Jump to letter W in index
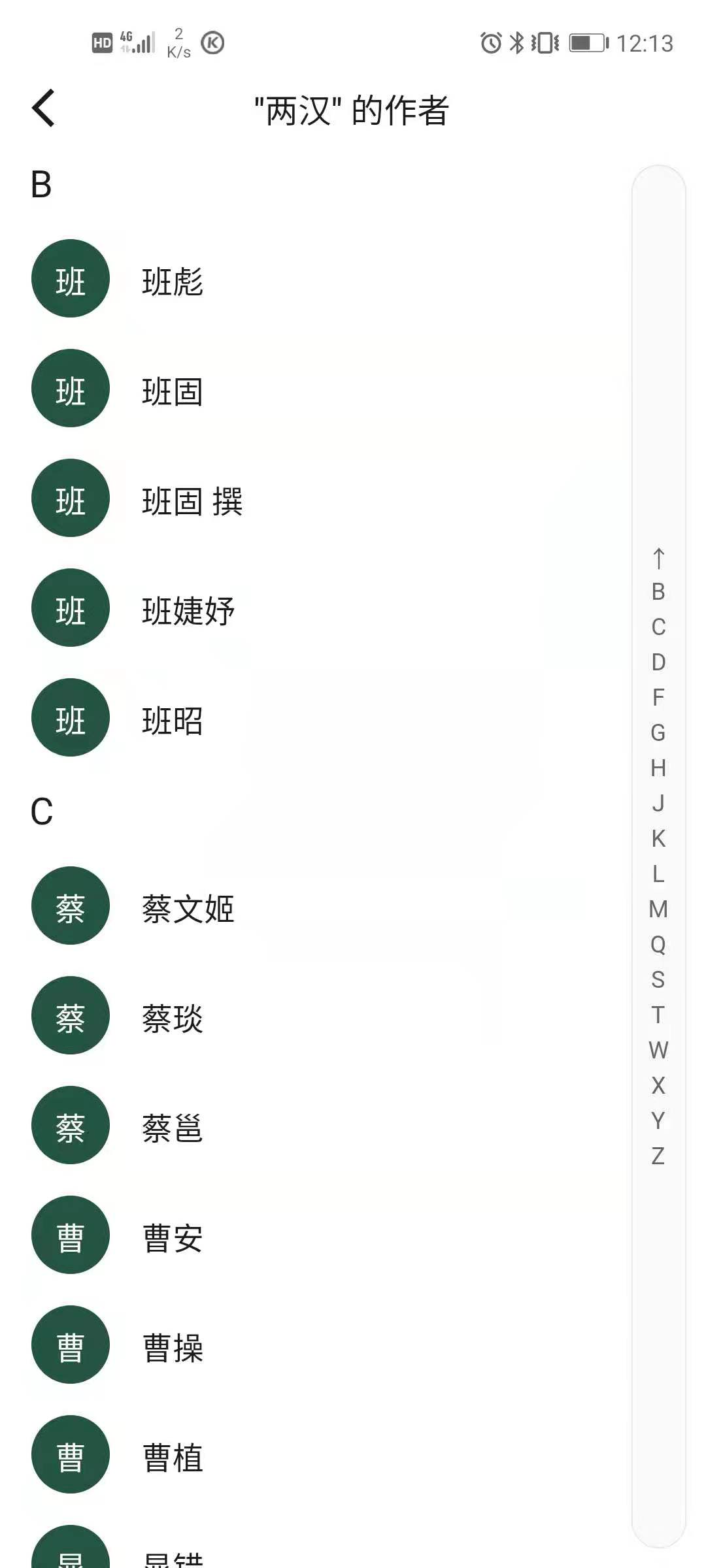This screenshot has height=1568, width=706. point(658,1050)
